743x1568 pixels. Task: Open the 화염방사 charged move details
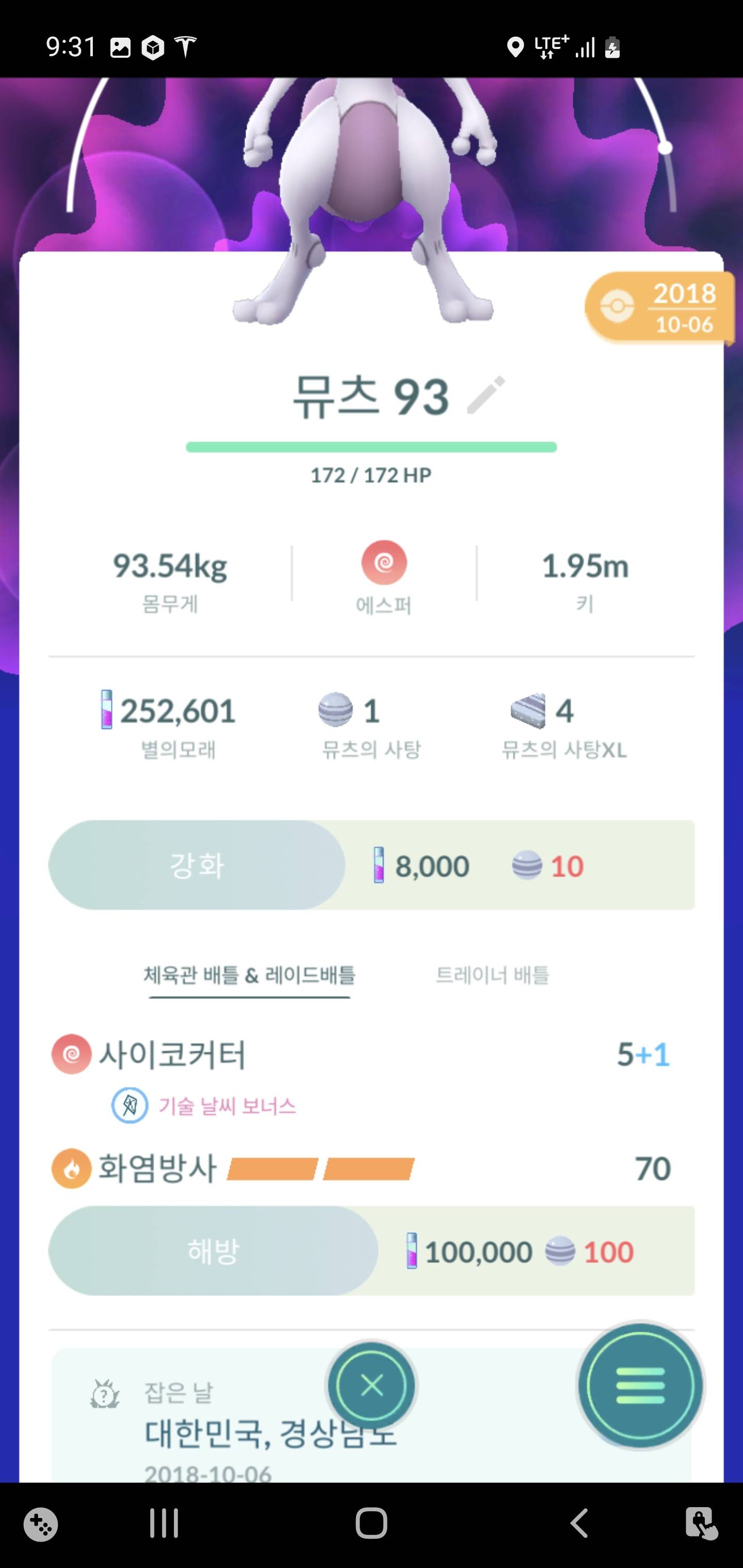(x=157, y=1169)
